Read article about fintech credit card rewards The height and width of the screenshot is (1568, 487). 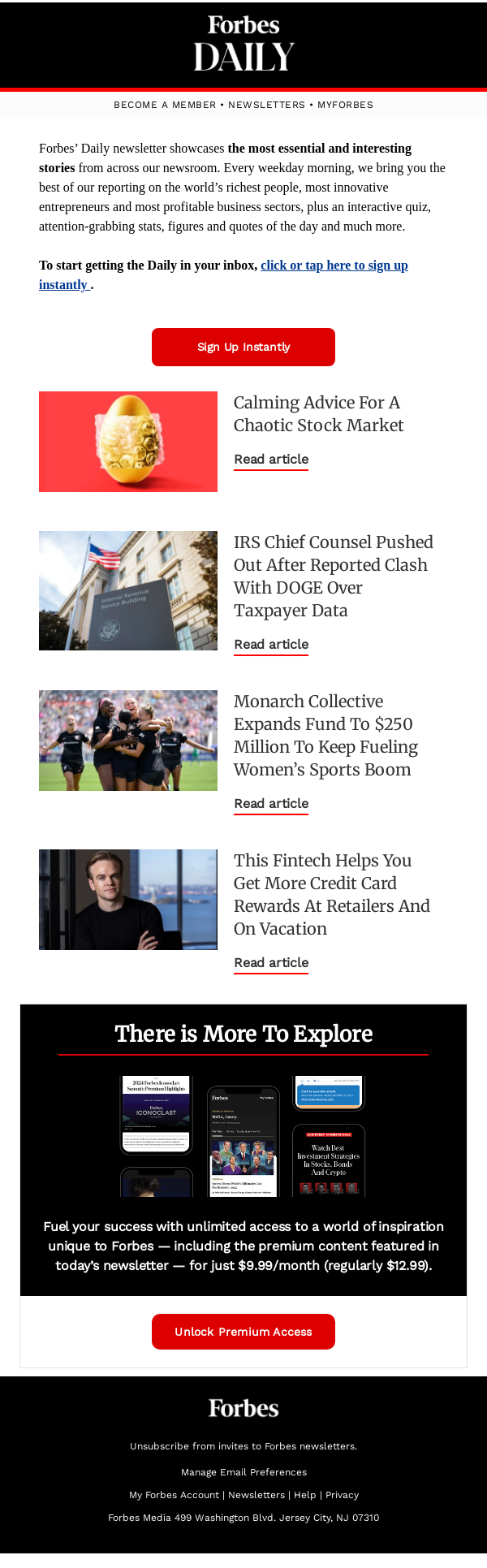pos(271,963)
